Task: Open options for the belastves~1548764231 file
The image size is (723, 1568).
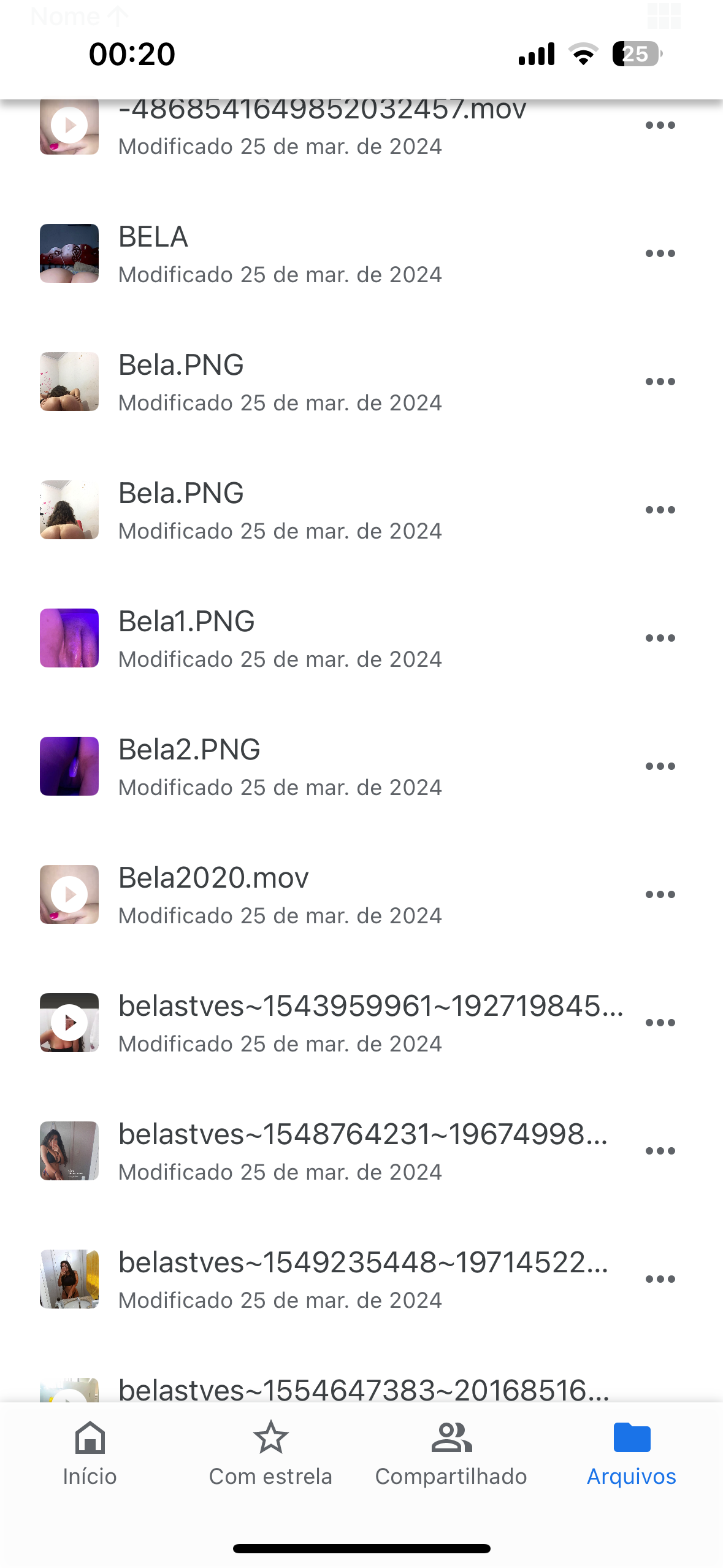Action: tap(660, 1151)
